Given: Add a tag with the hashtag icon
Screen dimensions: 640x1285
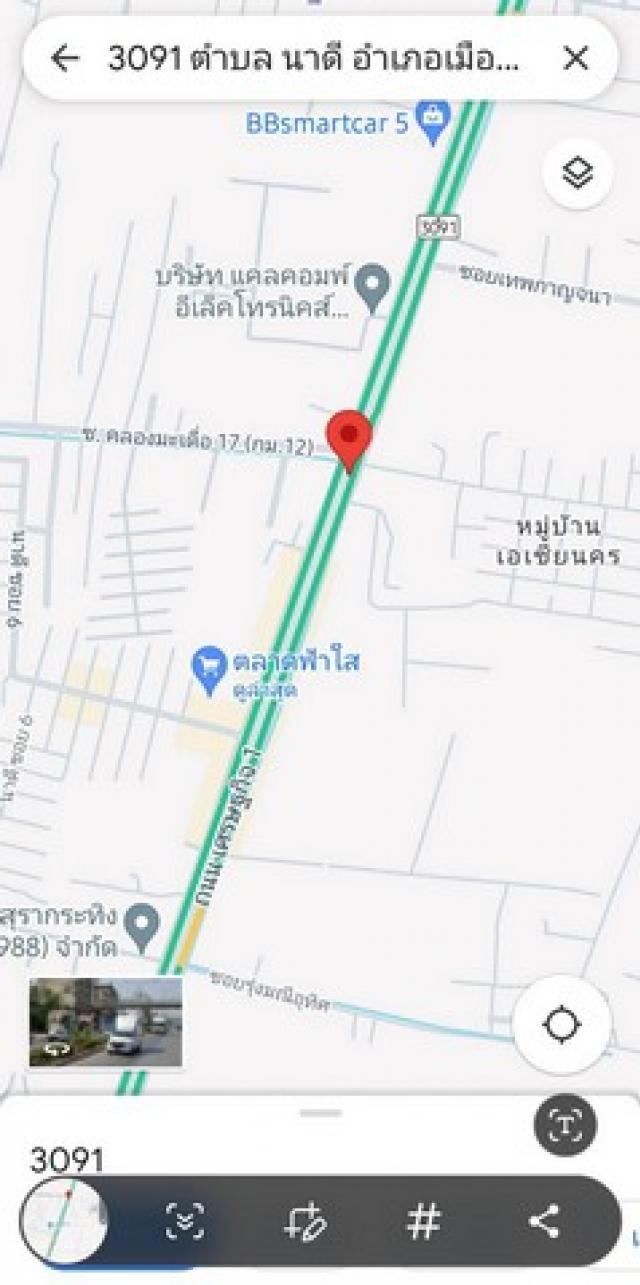Looking at the screenshot, I should click(x=424, y=1221).
